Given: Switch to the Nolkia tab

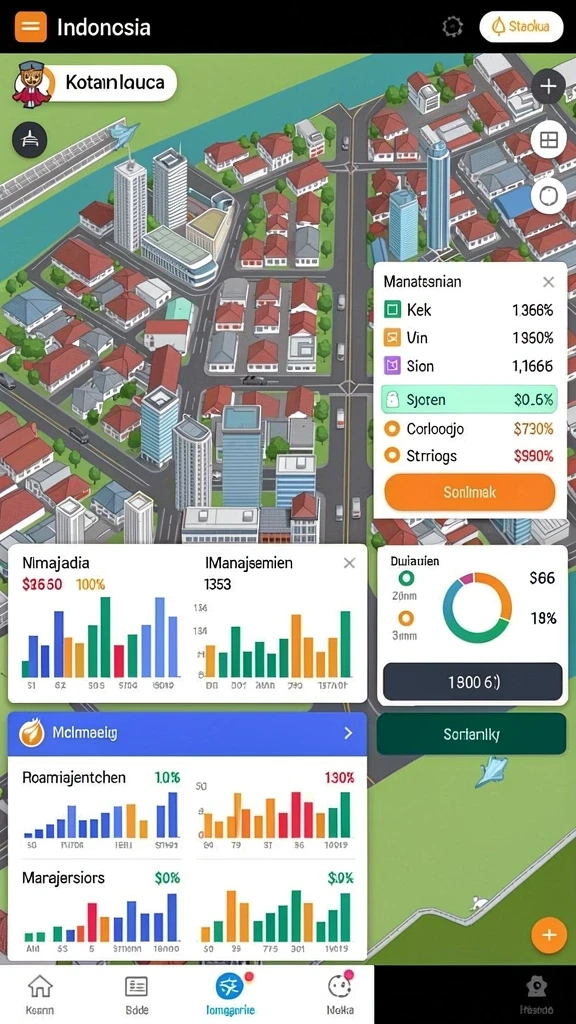Looking at the screenshot, I should coord(340,994).
